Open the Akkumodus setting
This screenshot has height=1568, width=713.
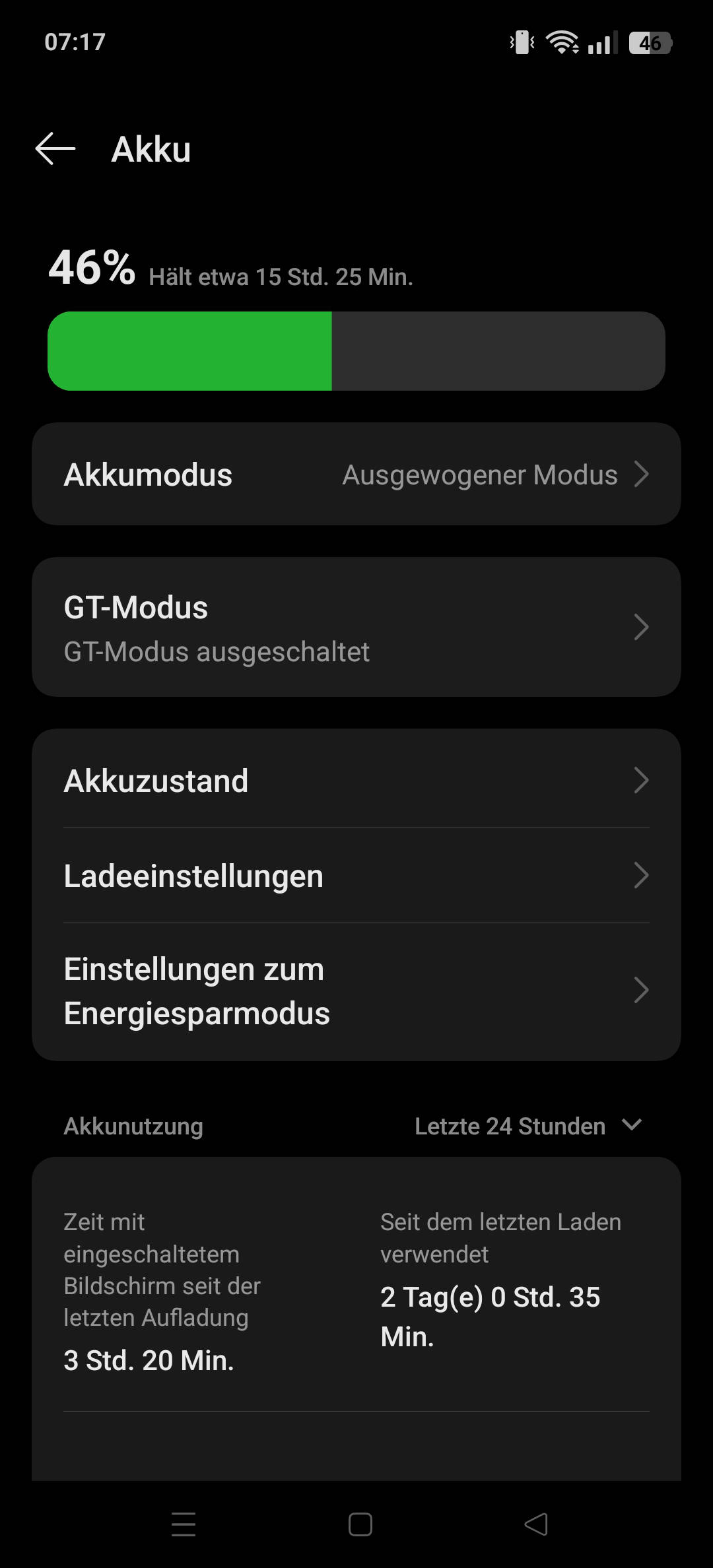(x=356, y=474)
